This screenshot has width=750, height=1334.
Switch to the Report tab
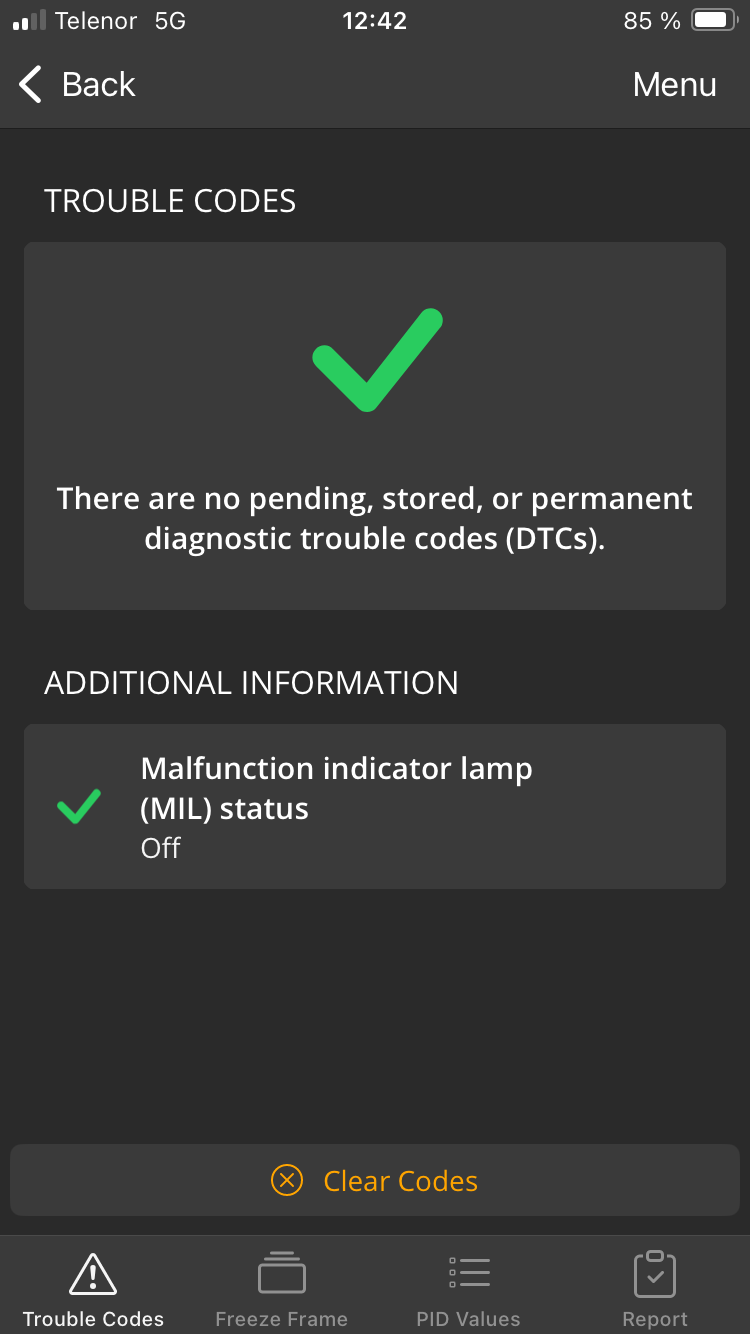point(655,1289)
